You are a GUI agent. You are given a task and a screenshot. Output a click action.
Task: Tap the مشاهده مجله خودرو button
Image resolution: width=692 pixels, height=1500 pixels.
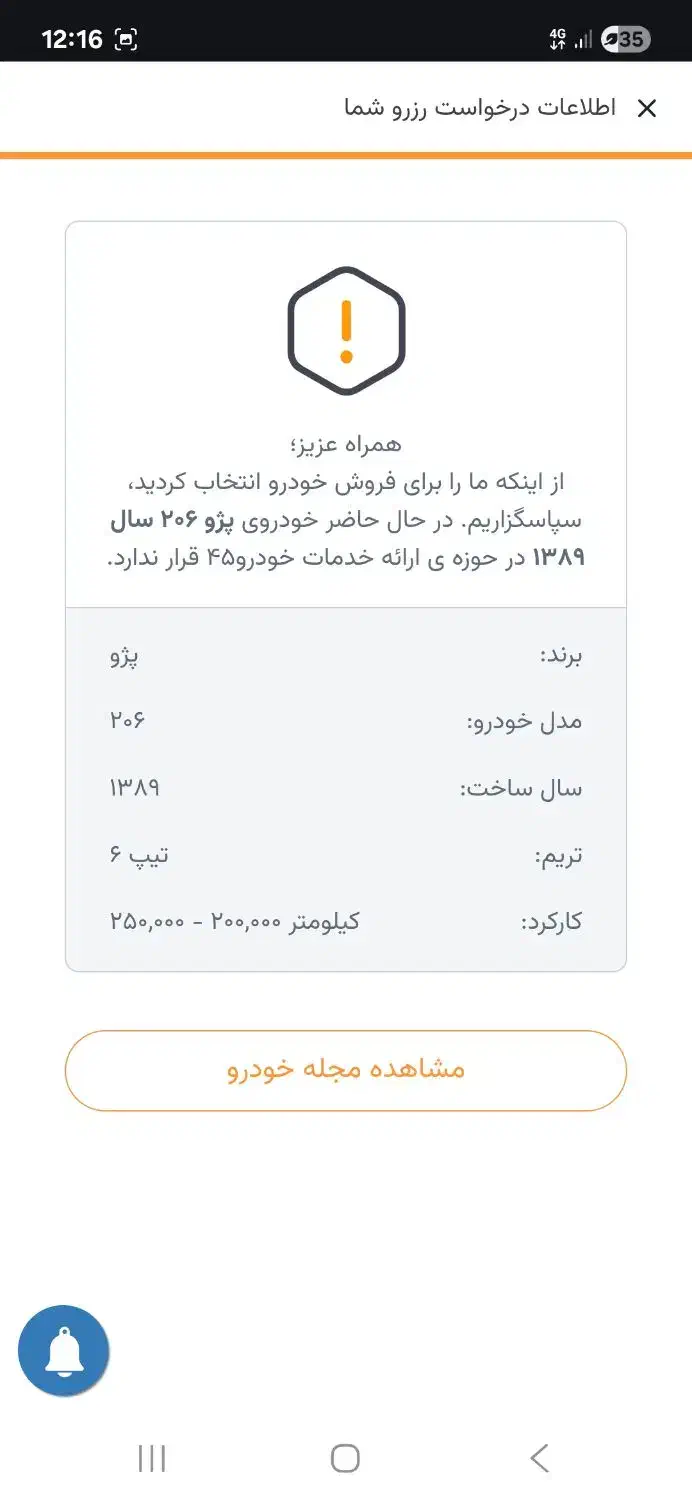(346, 1070)
